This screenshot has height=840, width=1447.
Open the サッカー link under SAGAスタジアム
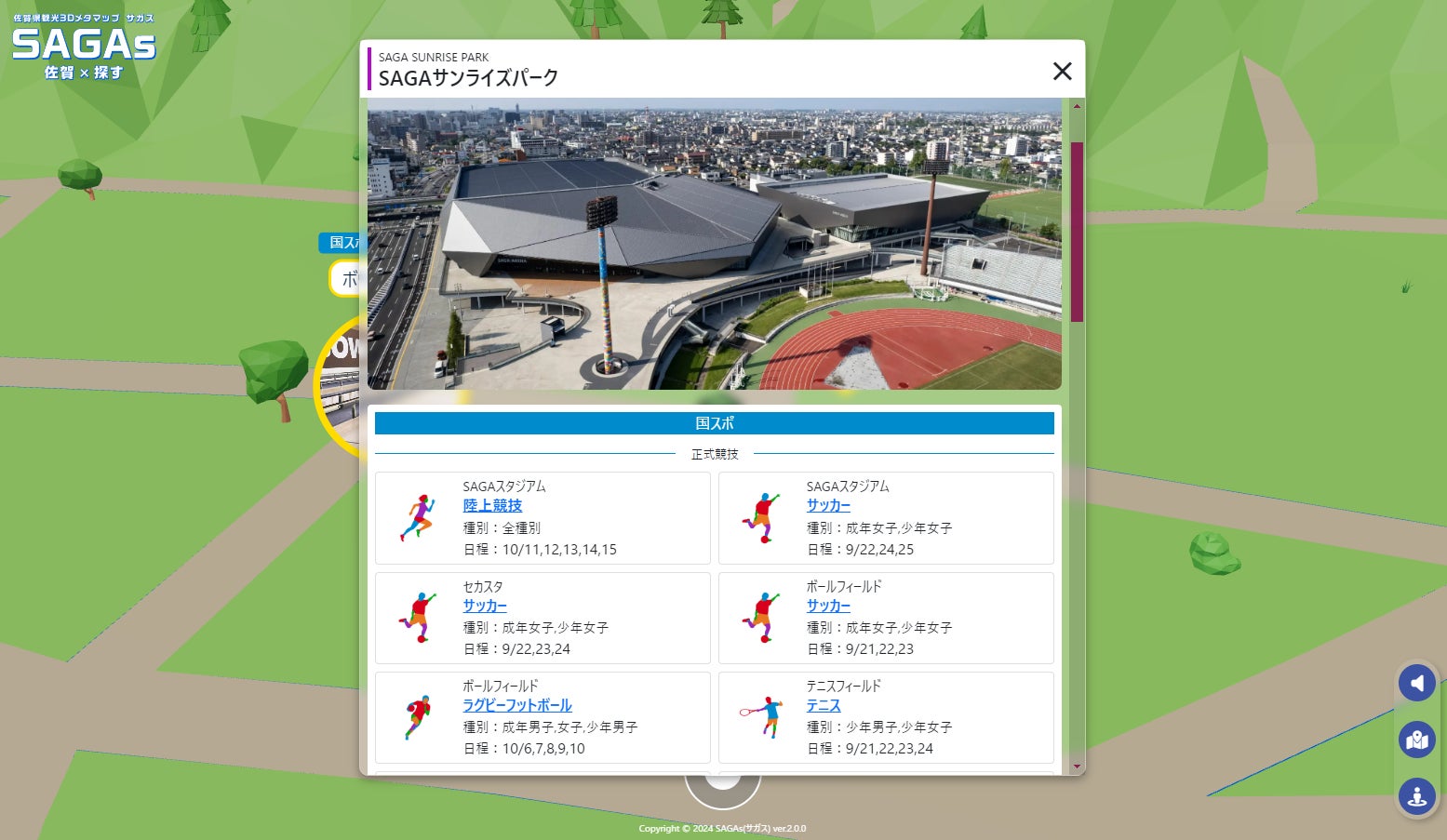coord(828,505)
